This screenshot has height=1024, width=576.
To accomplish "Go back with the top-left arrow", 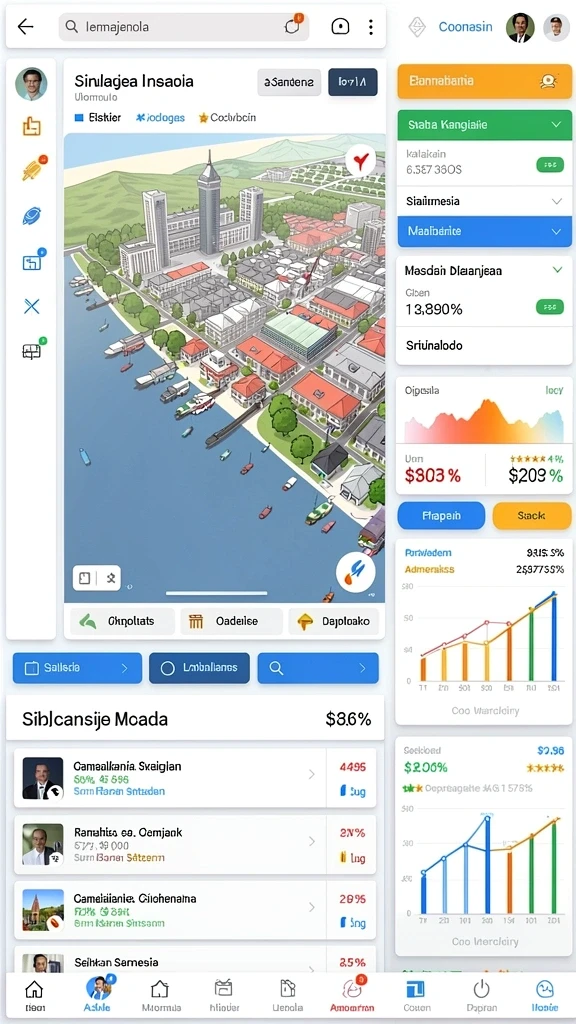I will (25, 27).
